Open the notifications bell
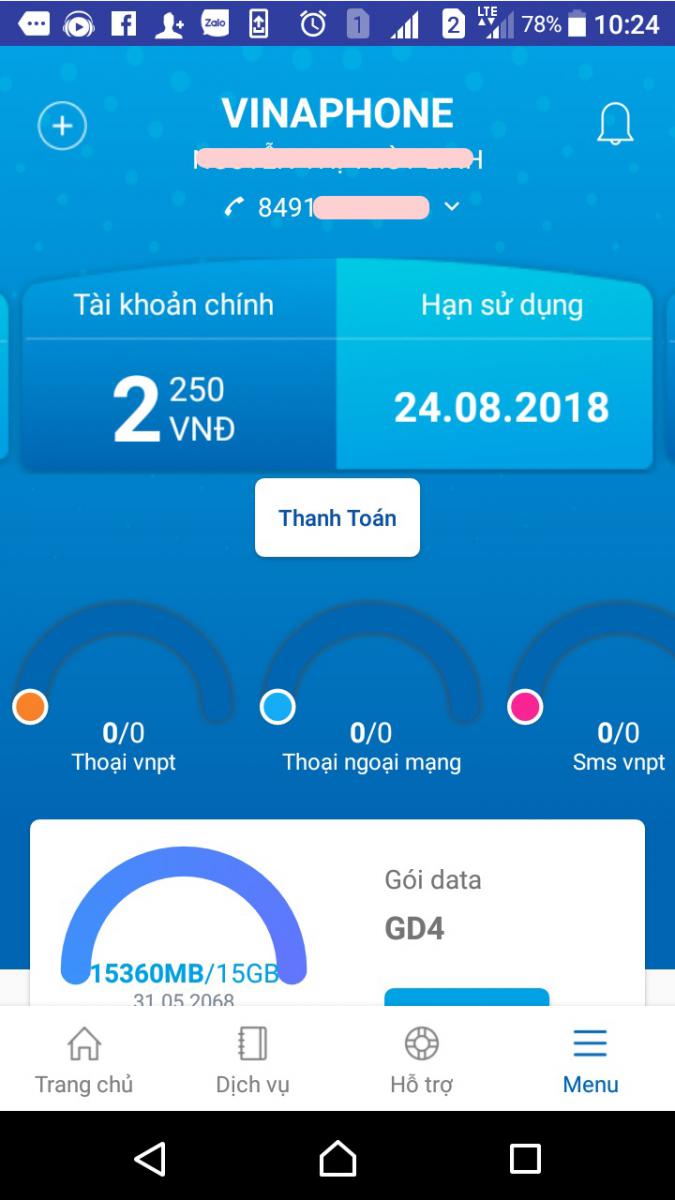Image resolution: width=675 pixels, height=1200 pixels. 615,125
